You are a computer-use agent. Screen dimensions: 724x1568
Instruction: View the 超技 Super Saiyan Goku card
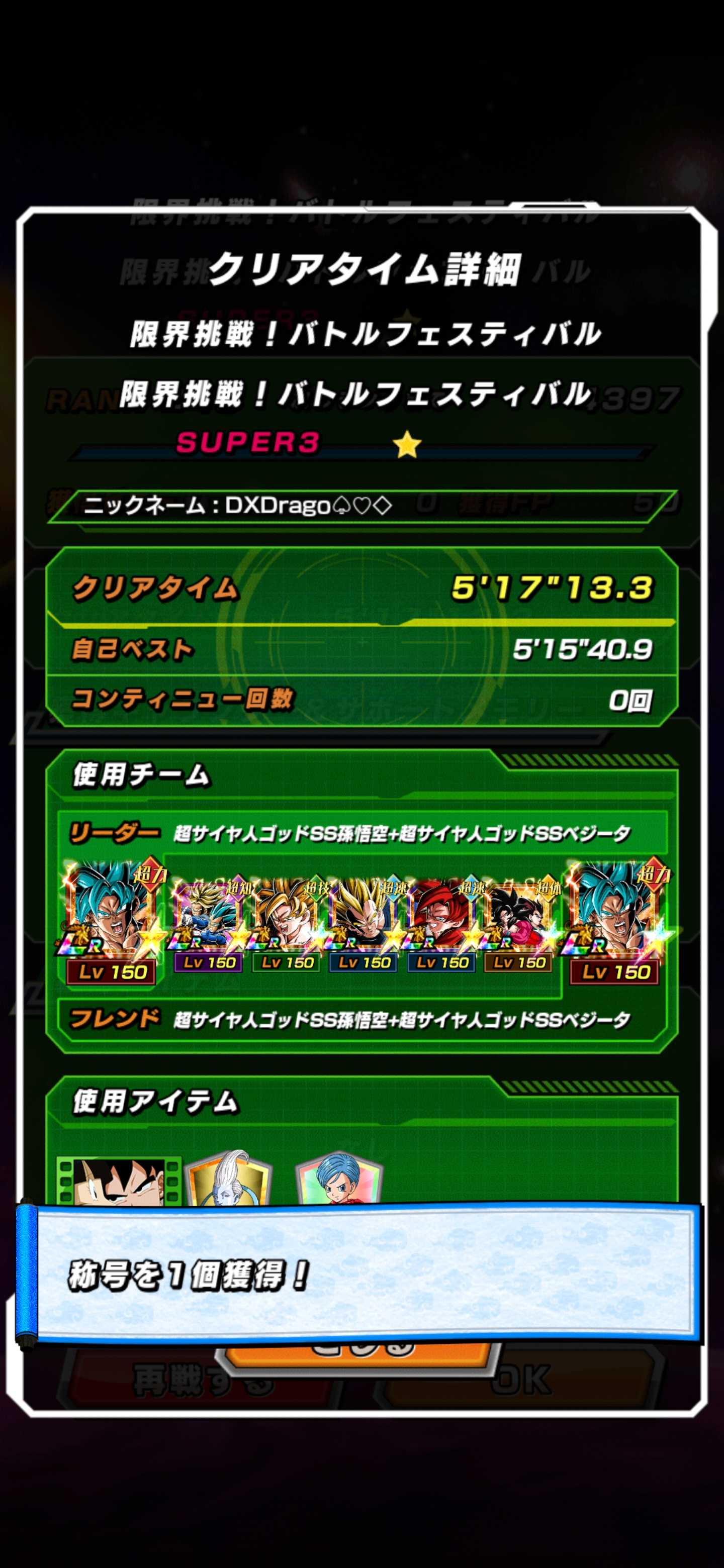[287, 925]
